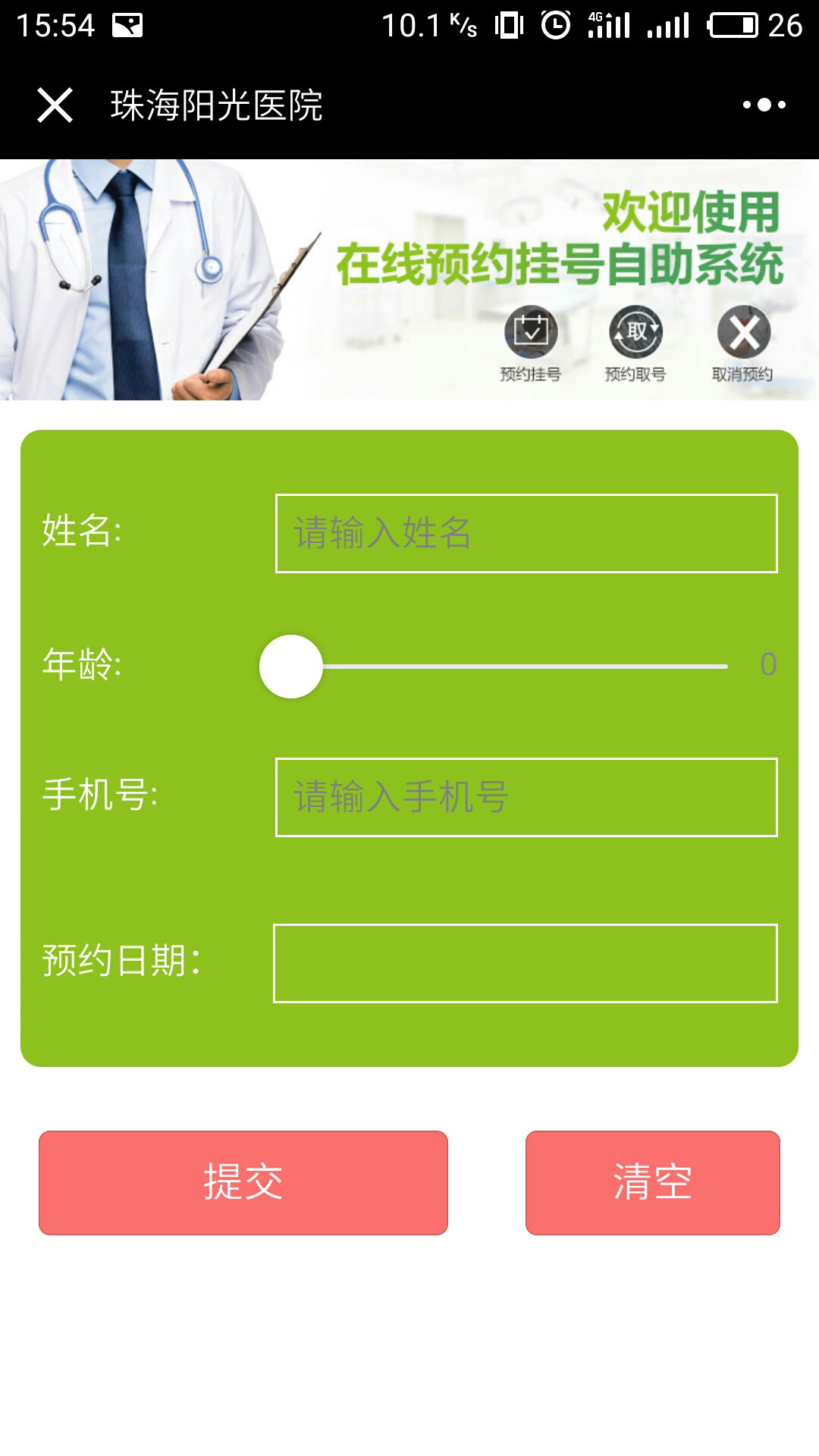819x1456 pixels.
Task: Tap the 年龄 age slider handle
Action: pos(291,666)
